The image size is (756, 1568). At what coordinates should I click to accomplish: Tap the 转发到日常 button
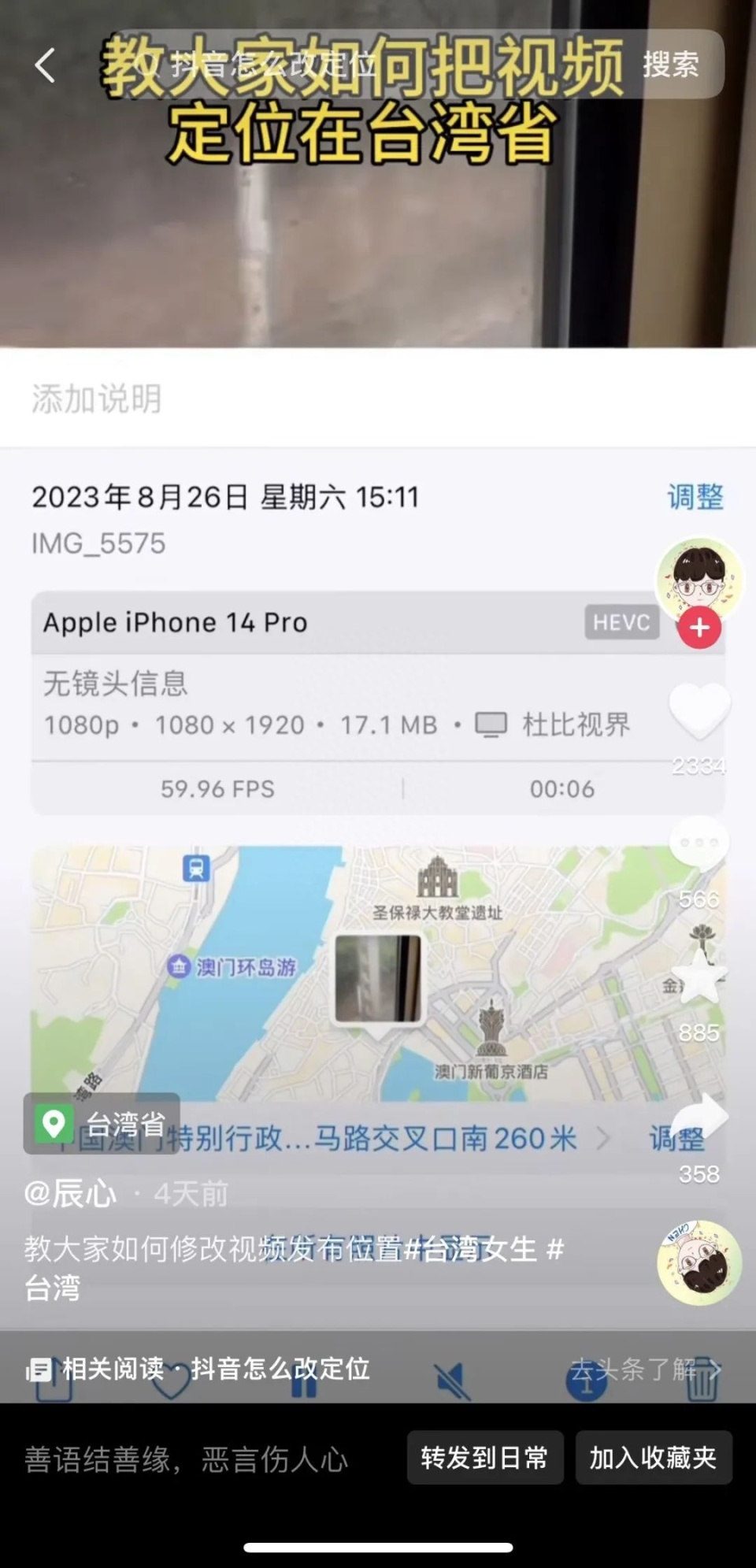coord(485,1459)
